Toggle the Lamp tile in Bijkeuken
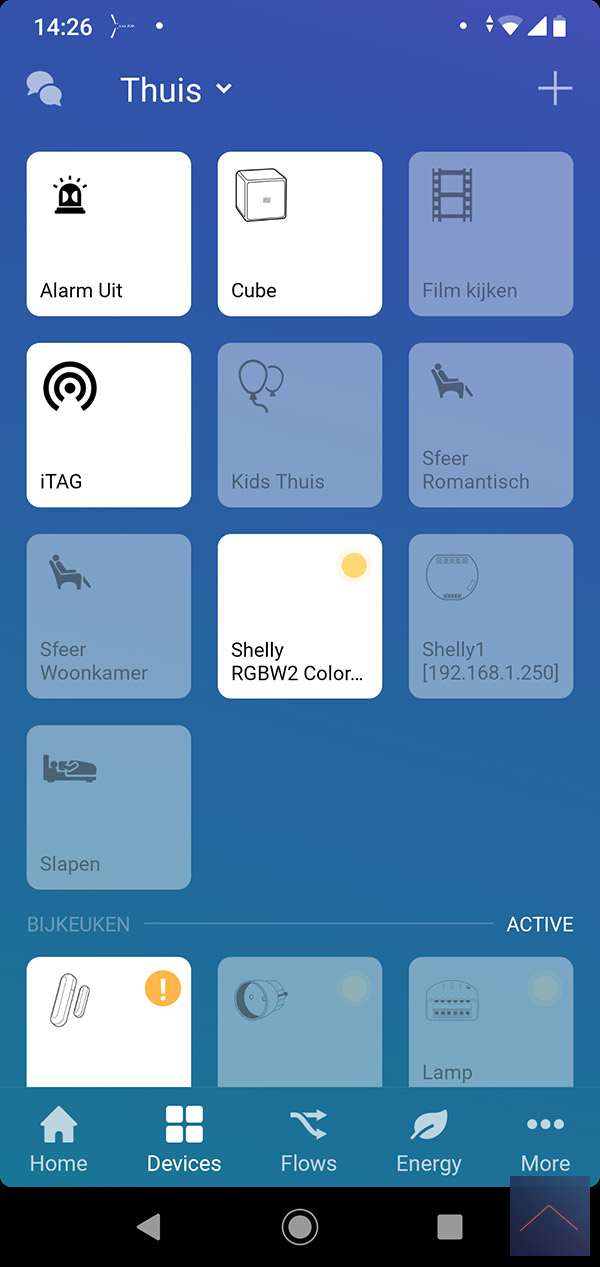 (491, 1020)
